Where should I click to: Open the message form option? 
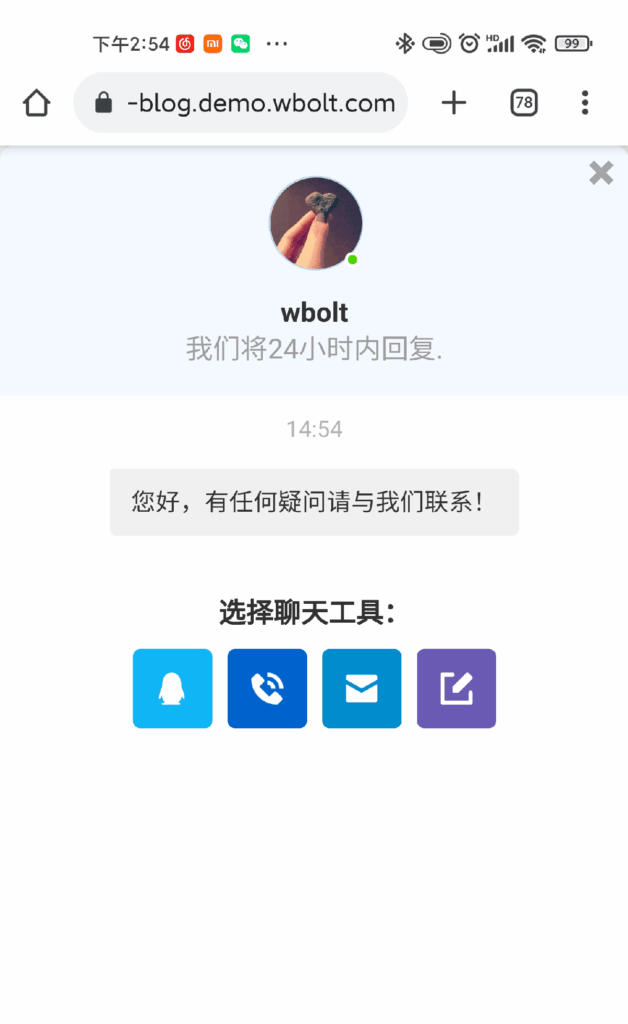pos(456,688)
